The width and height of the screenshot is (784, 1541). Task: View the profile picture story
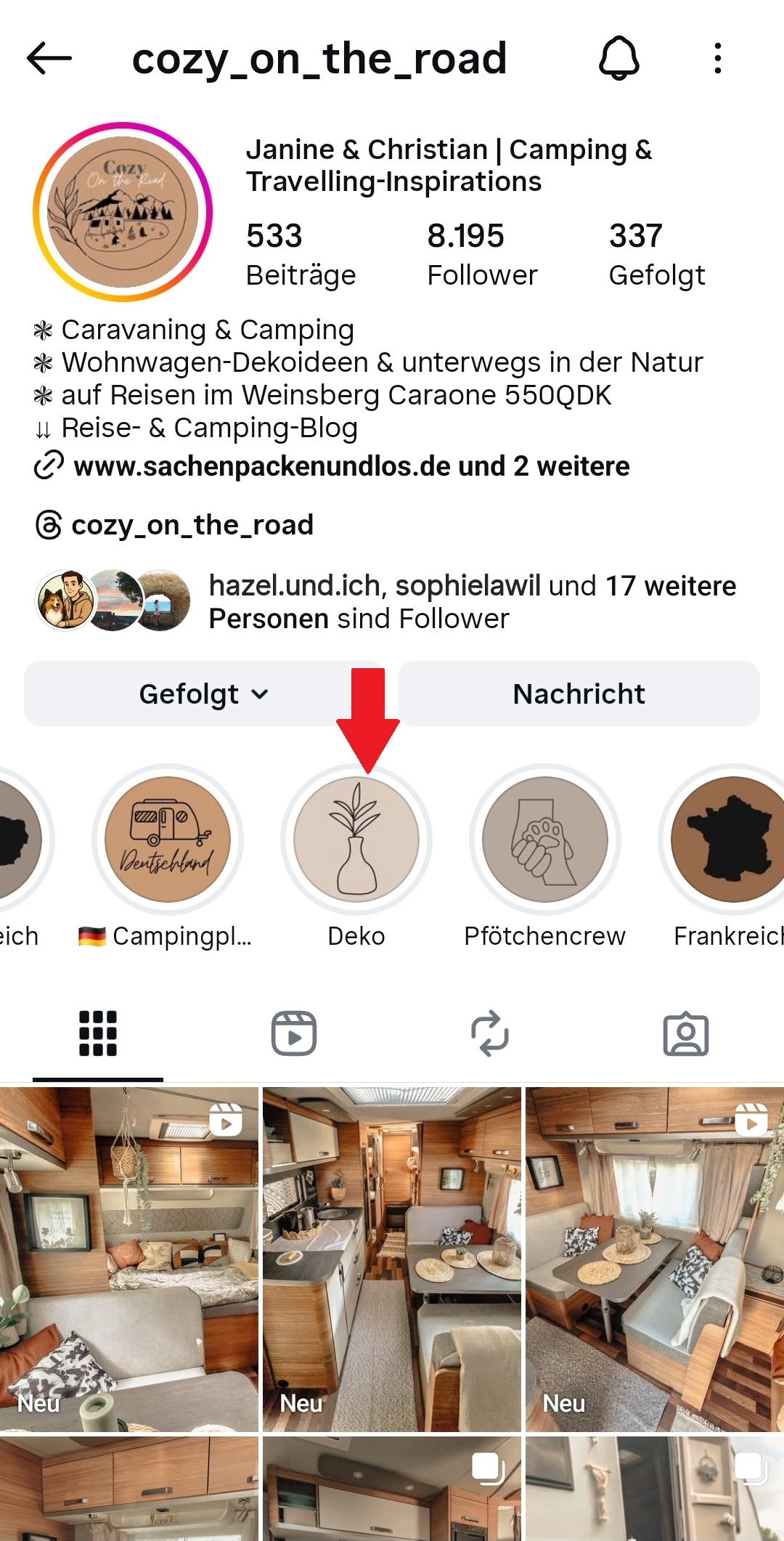click(123, 212)
